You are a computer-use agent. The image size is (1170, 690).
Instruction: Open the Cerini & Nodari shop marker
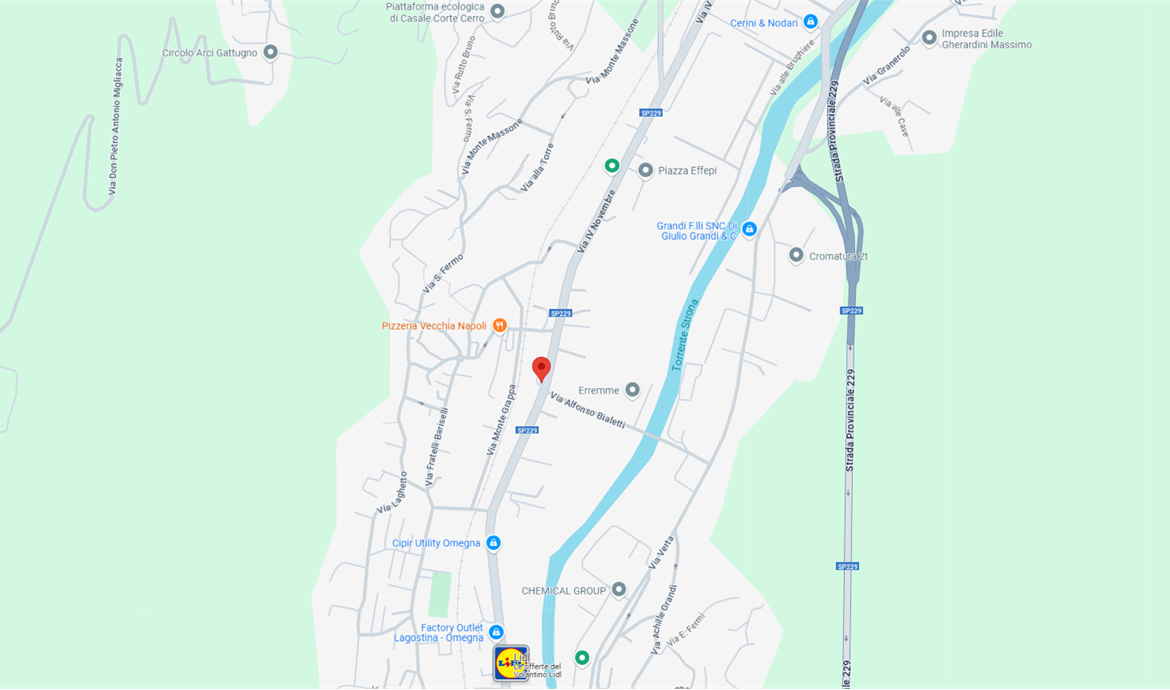pyautogui.click(x=810, y=22)
